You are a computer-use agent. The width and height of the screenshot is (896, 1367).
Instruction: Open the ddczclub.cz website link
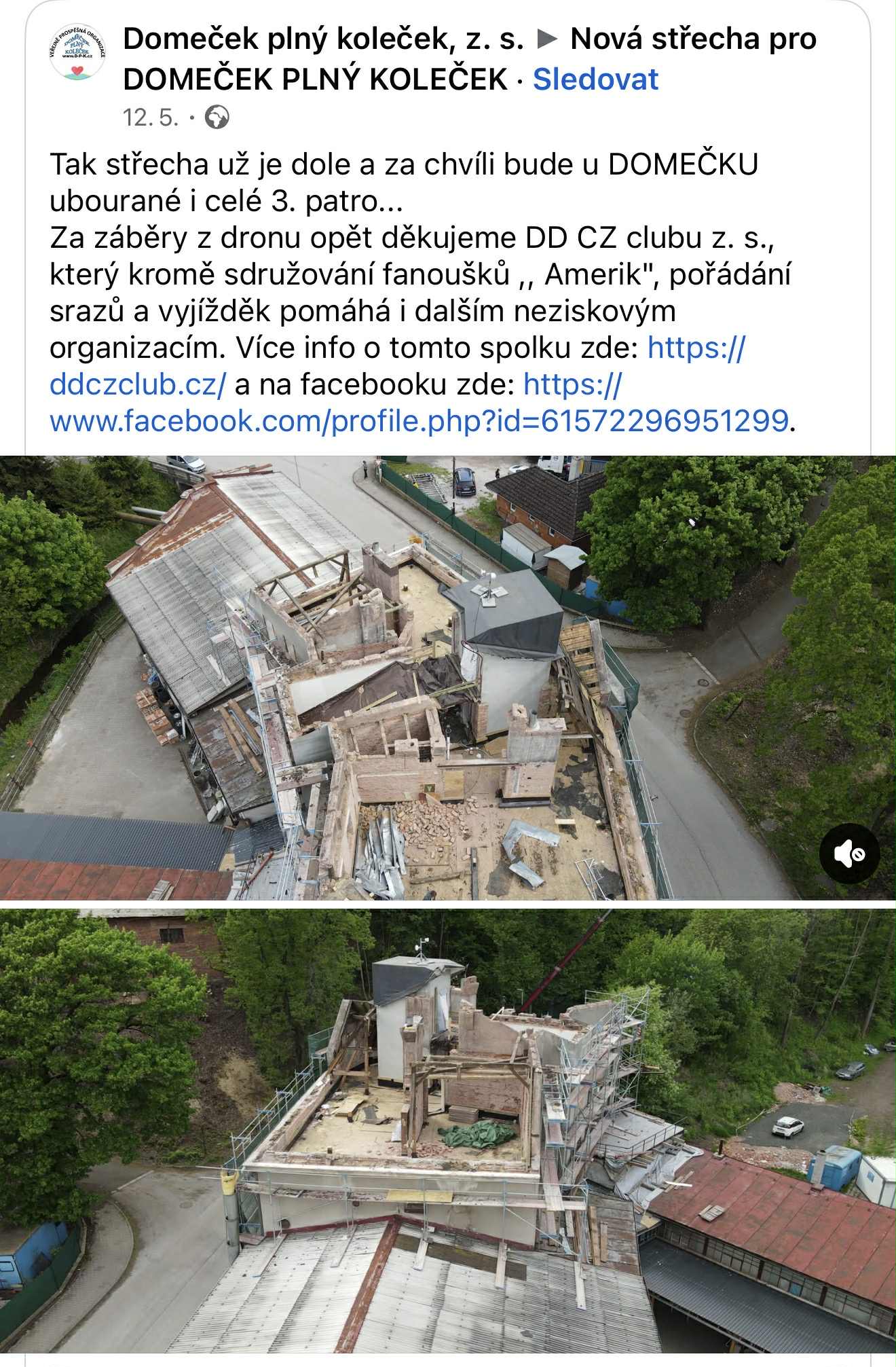pos(137,384)
